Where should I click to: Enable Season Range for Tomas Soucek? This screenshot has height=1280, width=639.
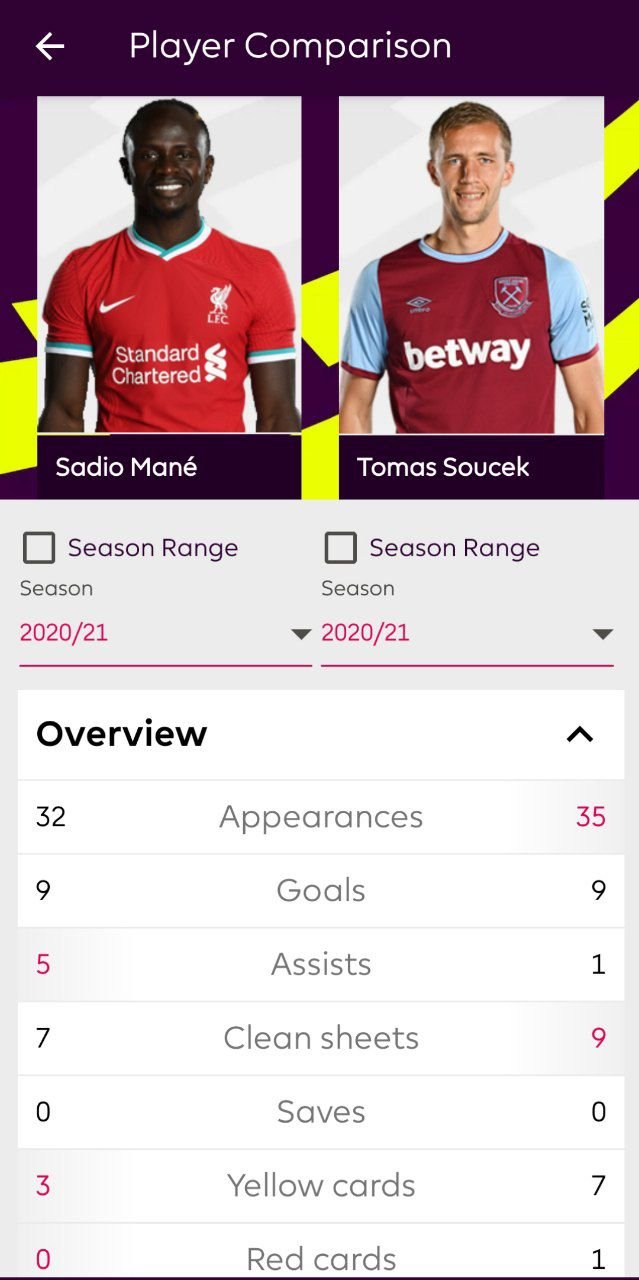(341, 548)
